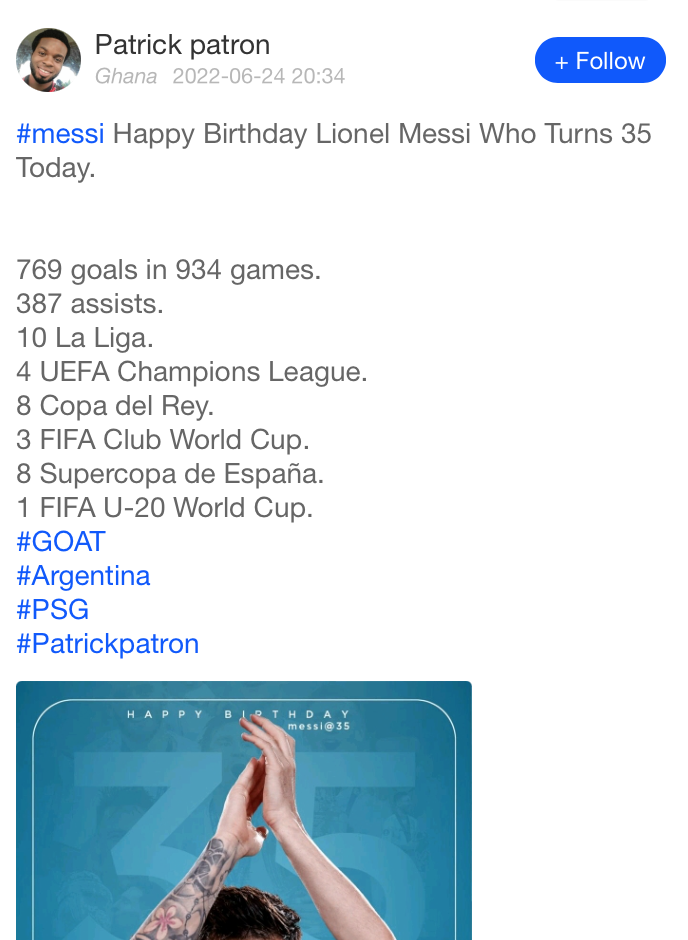
Task: View the Messi birthday post image
Action: (243, 810)
